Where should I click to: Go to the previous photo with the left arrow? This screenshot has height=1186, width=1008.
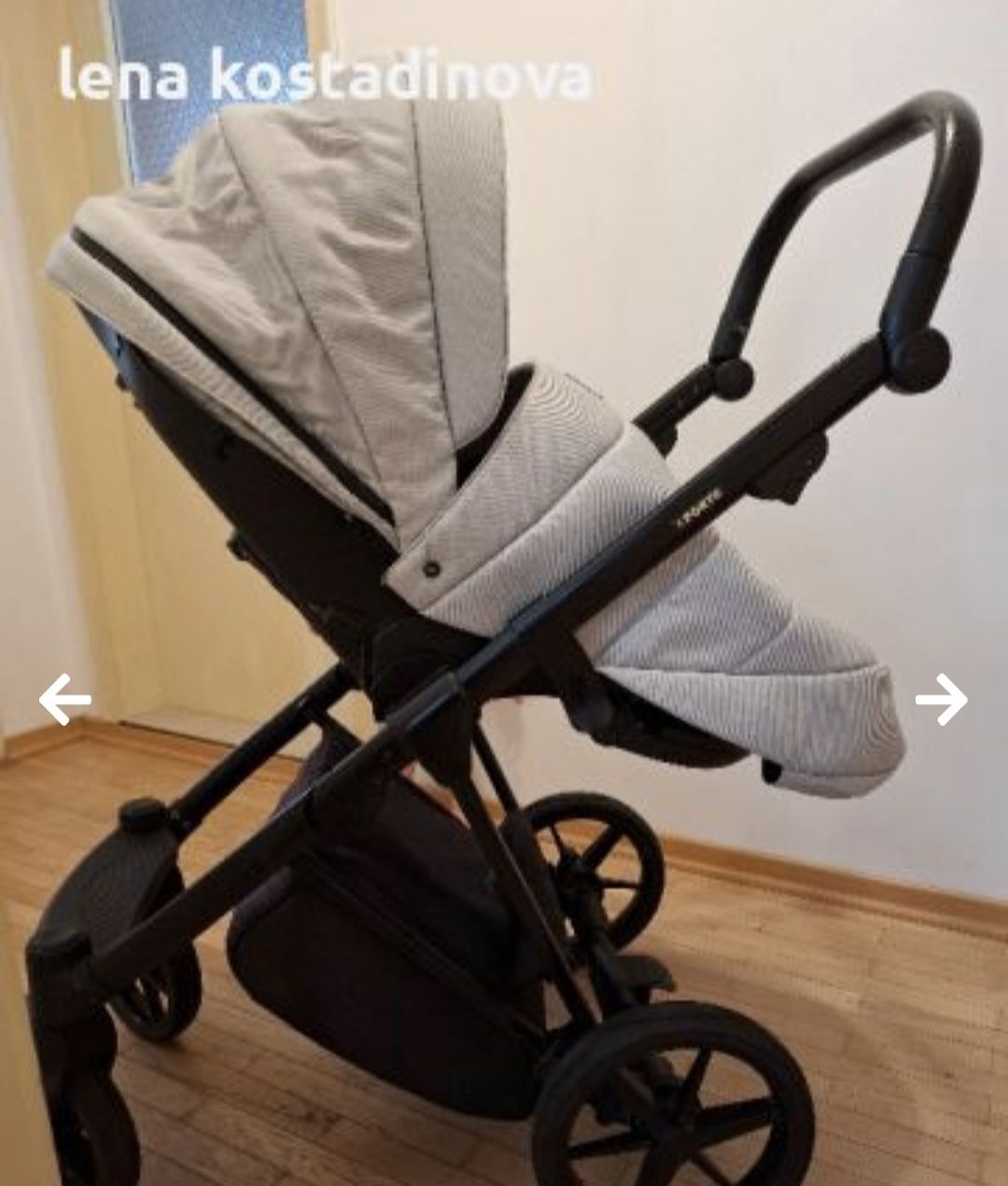(65, 699)
